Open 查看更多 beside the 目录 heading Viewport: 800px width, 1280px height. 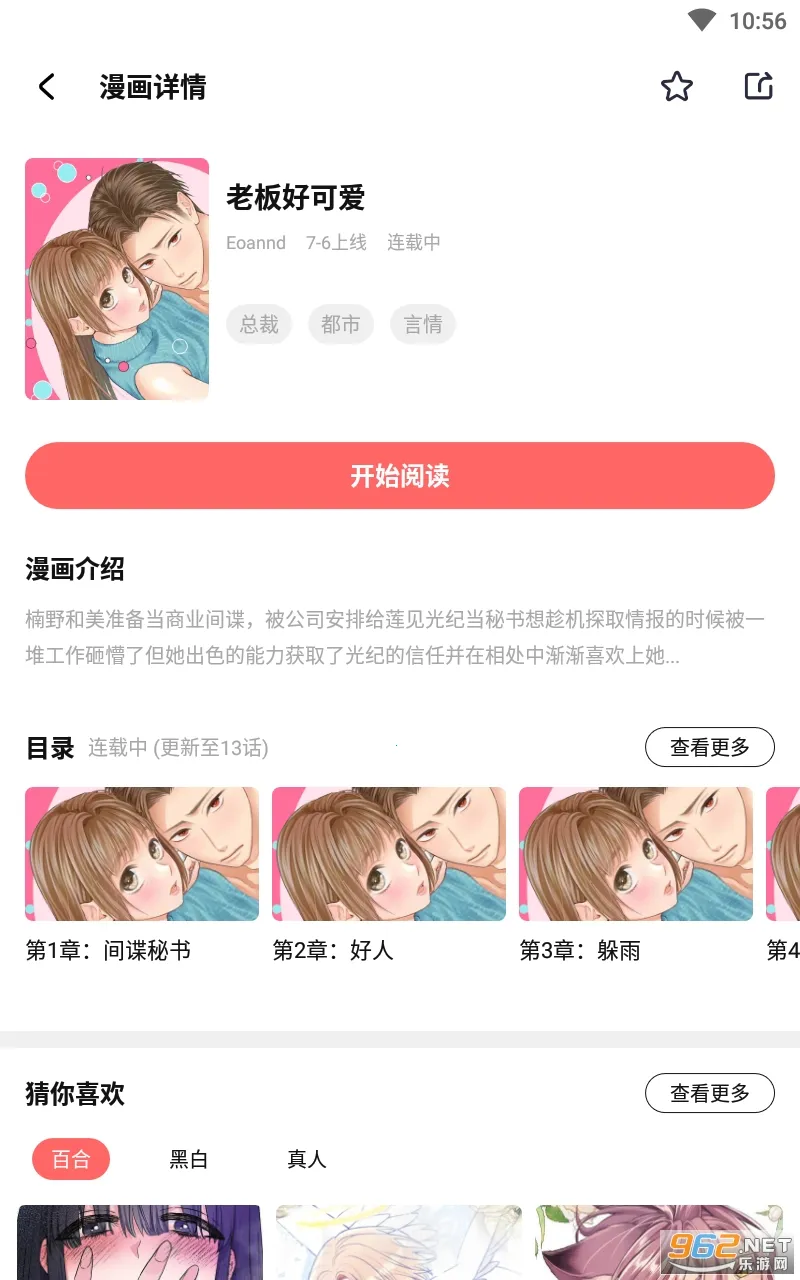pos(709,747)
